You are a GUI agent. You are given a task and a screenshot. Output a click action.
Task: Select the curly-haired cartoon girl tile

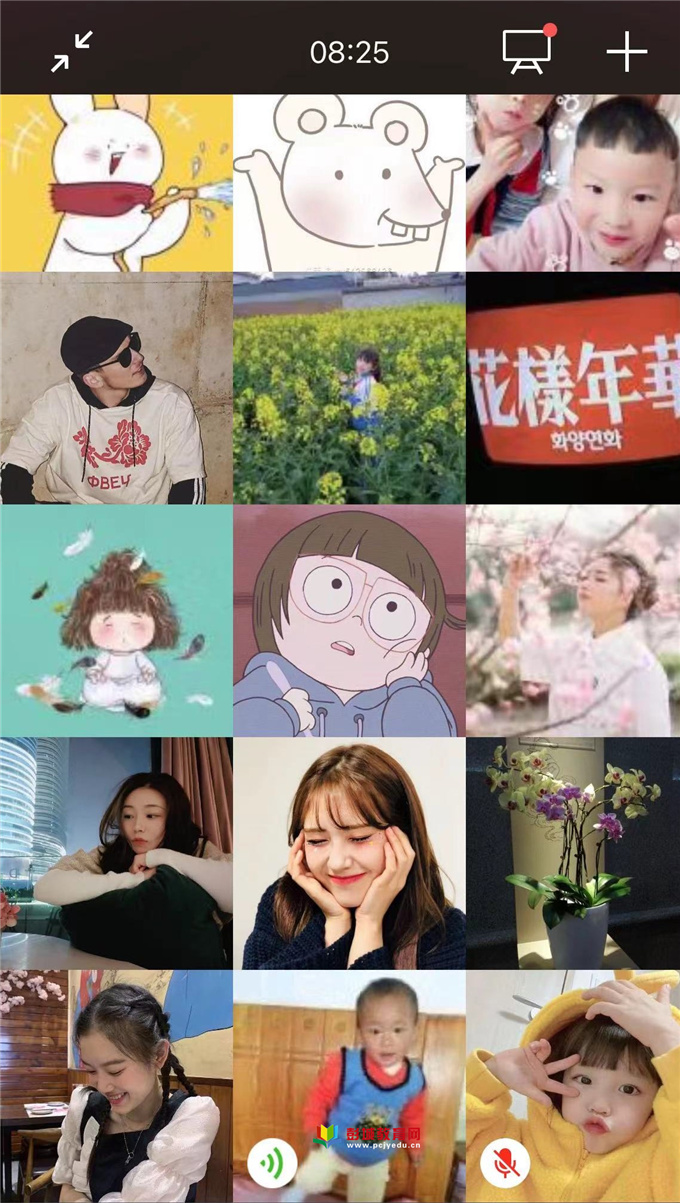[116, 621]
